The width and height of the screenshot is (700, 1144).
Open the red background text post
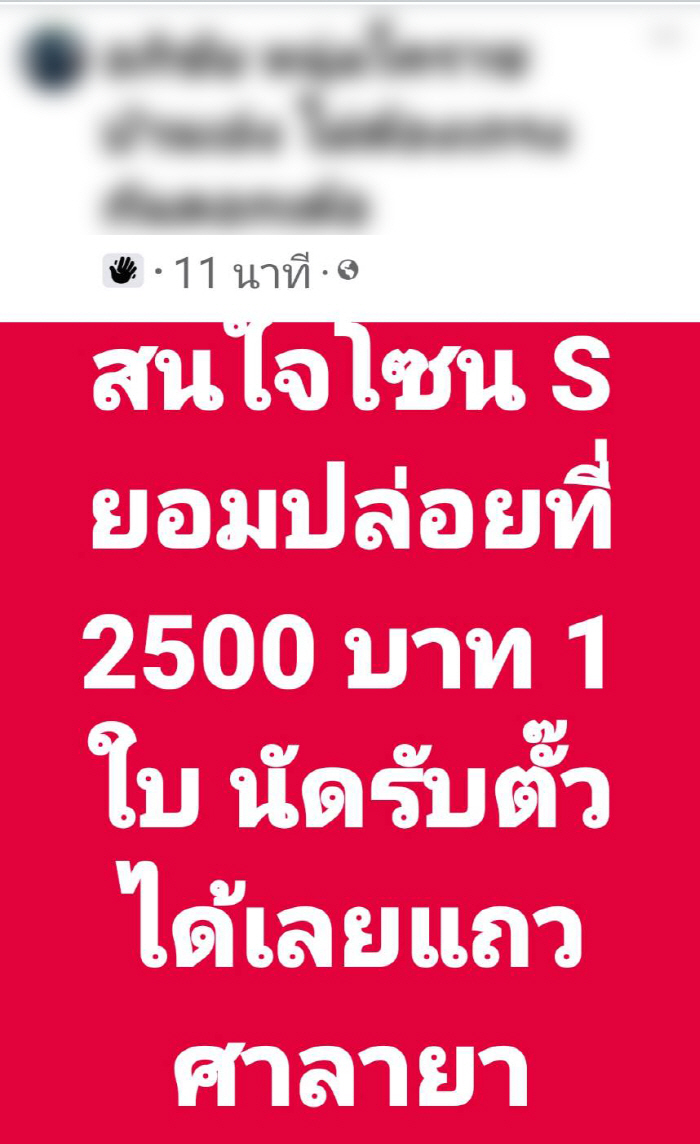(x=350, y=730)
